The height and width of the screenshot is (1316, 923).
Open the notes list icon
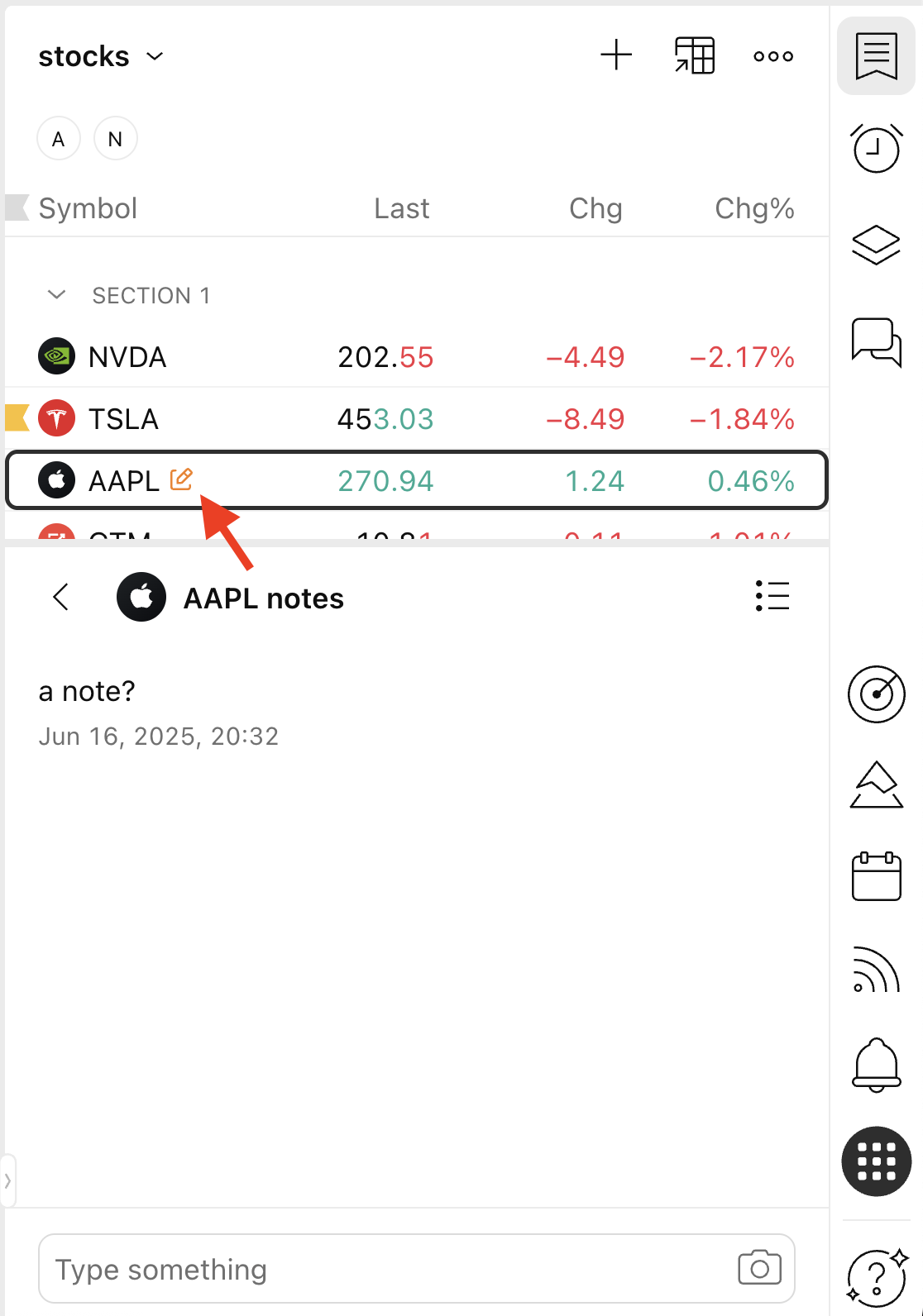(772, 596)
